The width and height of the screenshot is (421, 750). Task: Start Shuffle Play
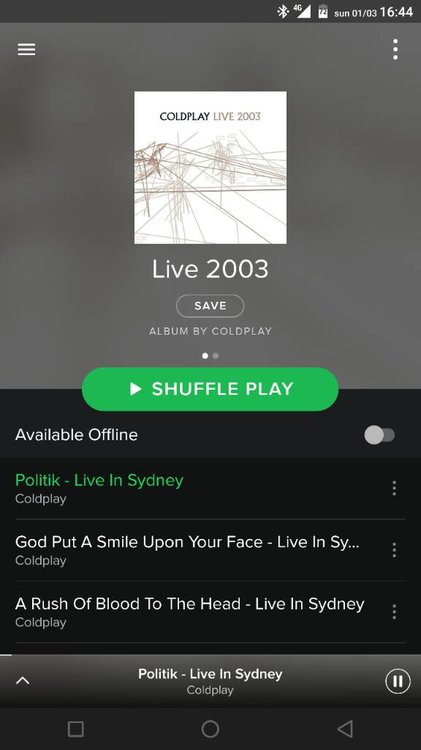click(210, 389)
